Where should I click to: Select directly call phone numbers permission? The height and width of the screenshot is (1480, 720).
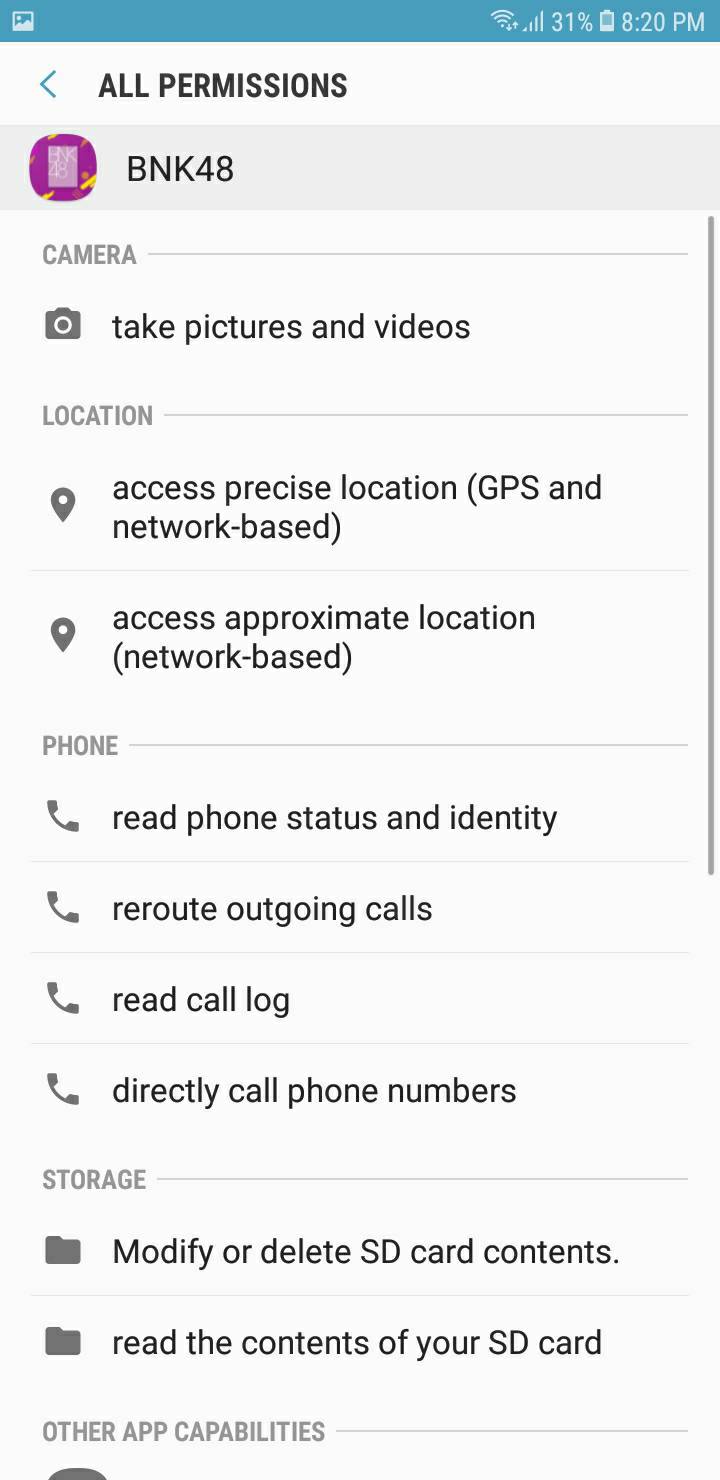[360, 1090]
